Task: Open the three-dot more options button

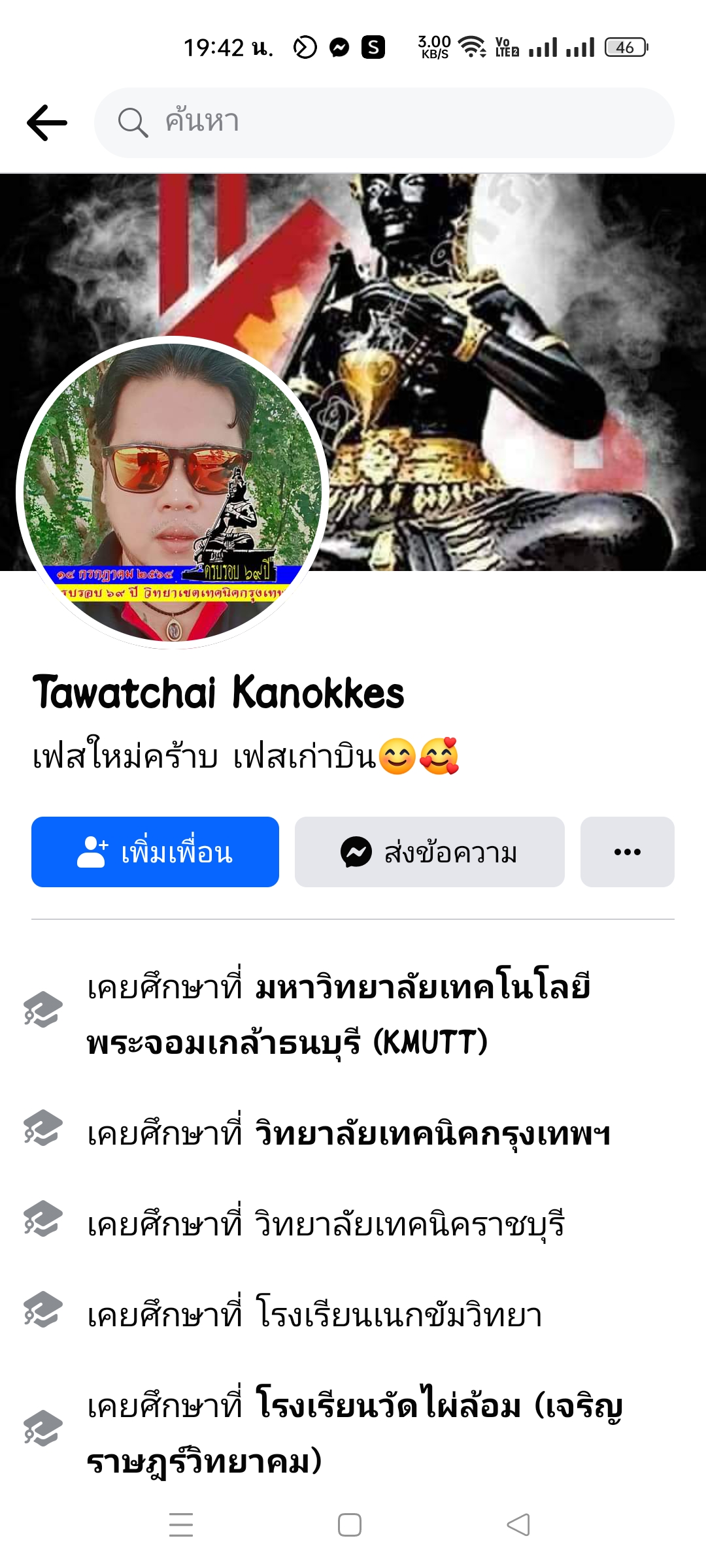Action: pyautogui.click(x=627, y=852)
